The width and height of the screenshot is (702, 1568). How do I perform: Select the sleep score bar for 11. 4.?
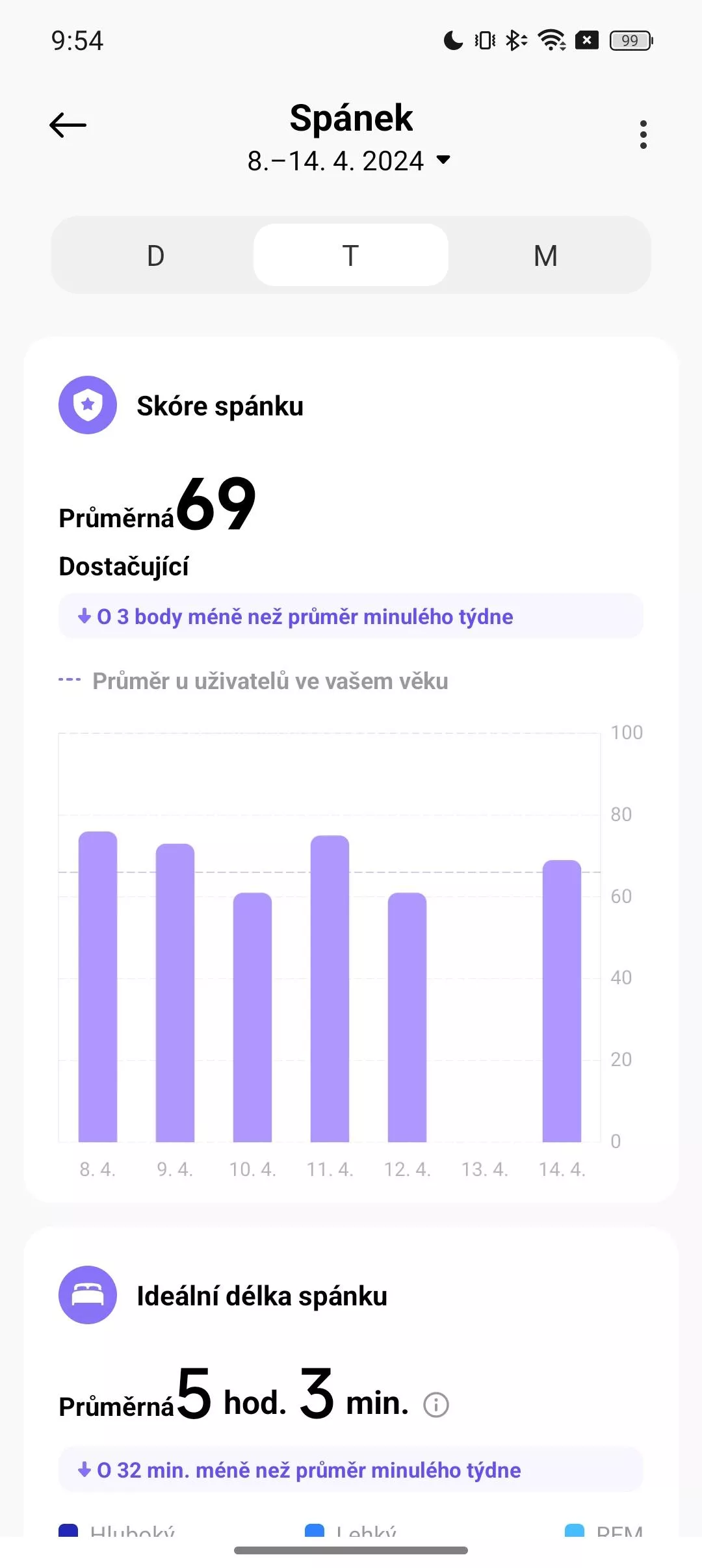(x=330, y=989)
